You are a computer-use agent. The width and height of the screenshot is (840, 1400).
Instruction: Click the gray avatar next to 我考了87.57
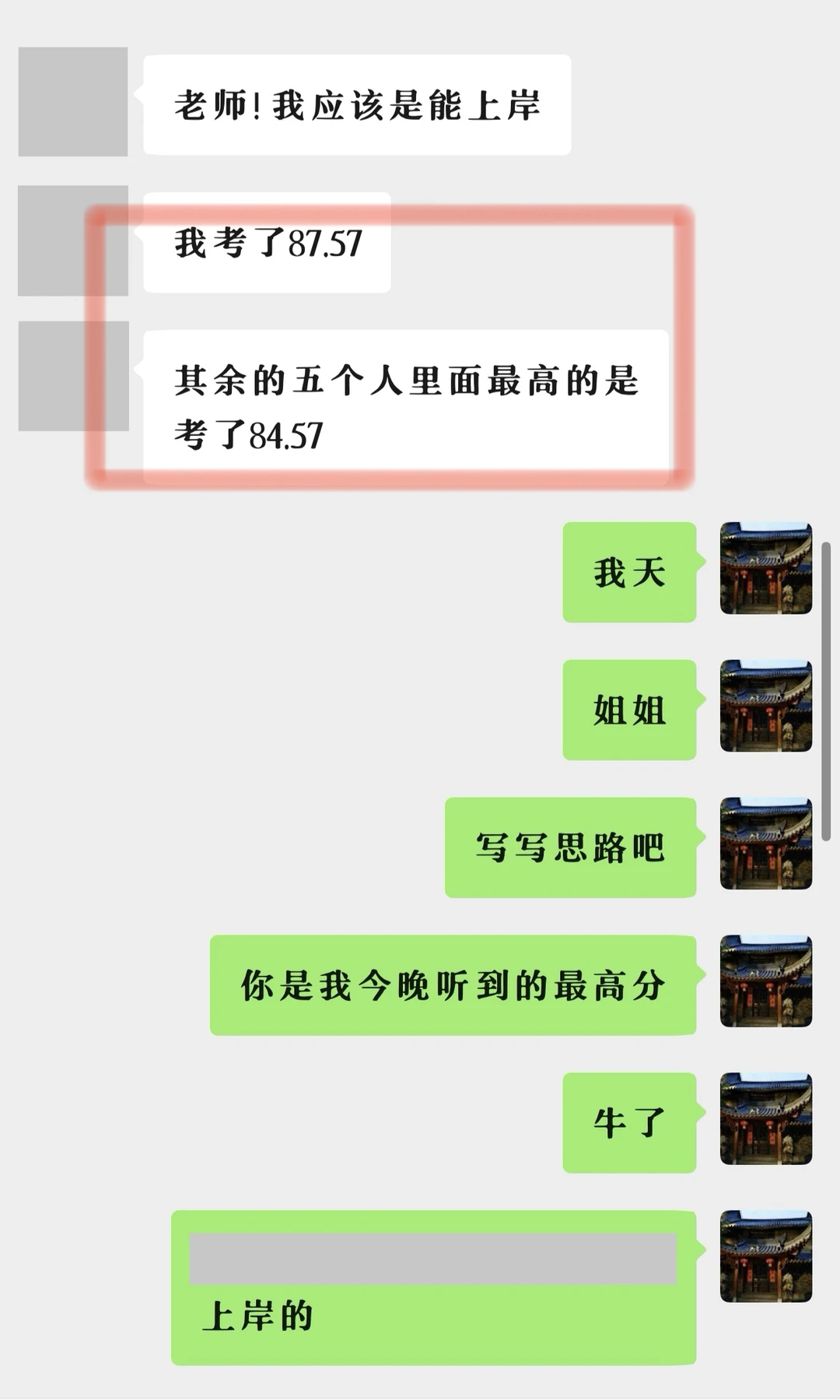point(74,241)
